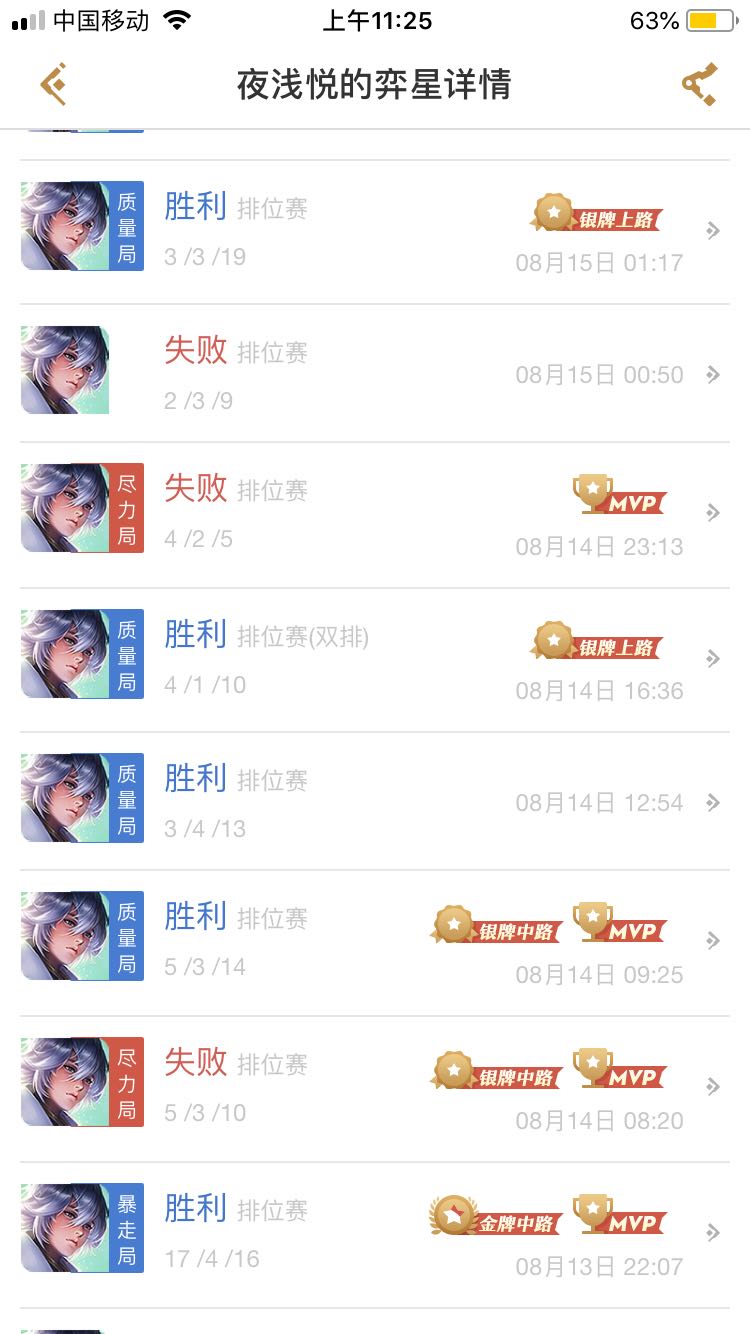
Task: Open the 暴走局 match from 08月13日 22:07
Action: [375, 1231]
